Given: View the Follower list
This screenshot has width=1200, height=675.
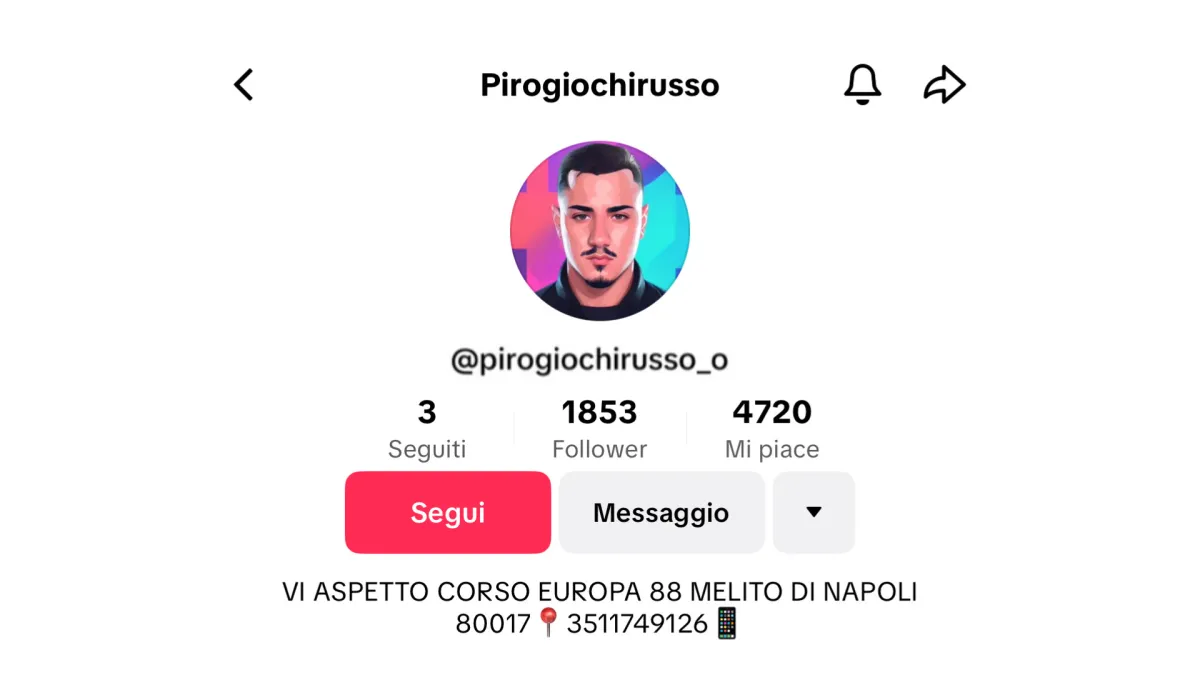Looking at the screenshot, I should (x=599, y=430).
